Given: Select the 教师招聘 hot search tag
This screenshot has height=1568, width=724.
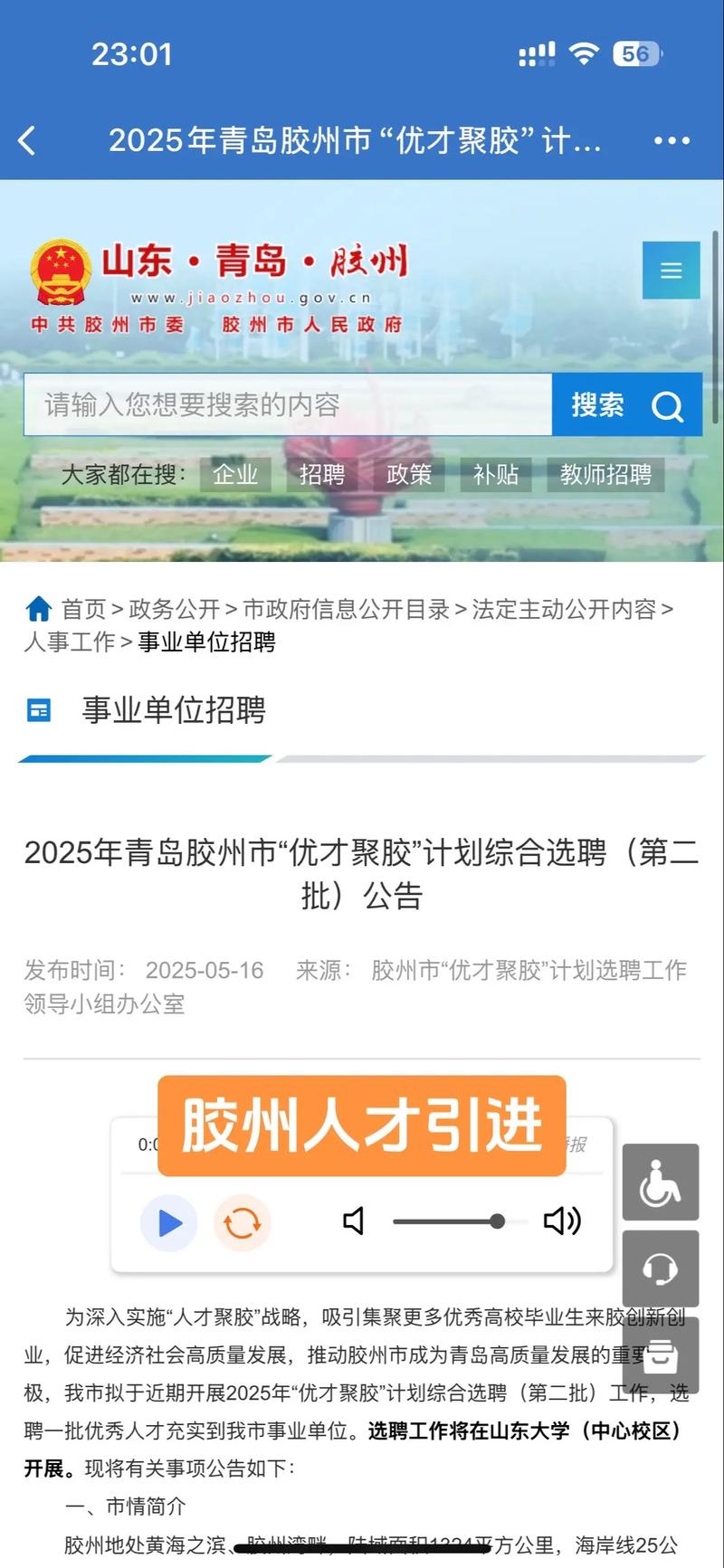Looking at the screenshot, I should (x=605, y=474).
